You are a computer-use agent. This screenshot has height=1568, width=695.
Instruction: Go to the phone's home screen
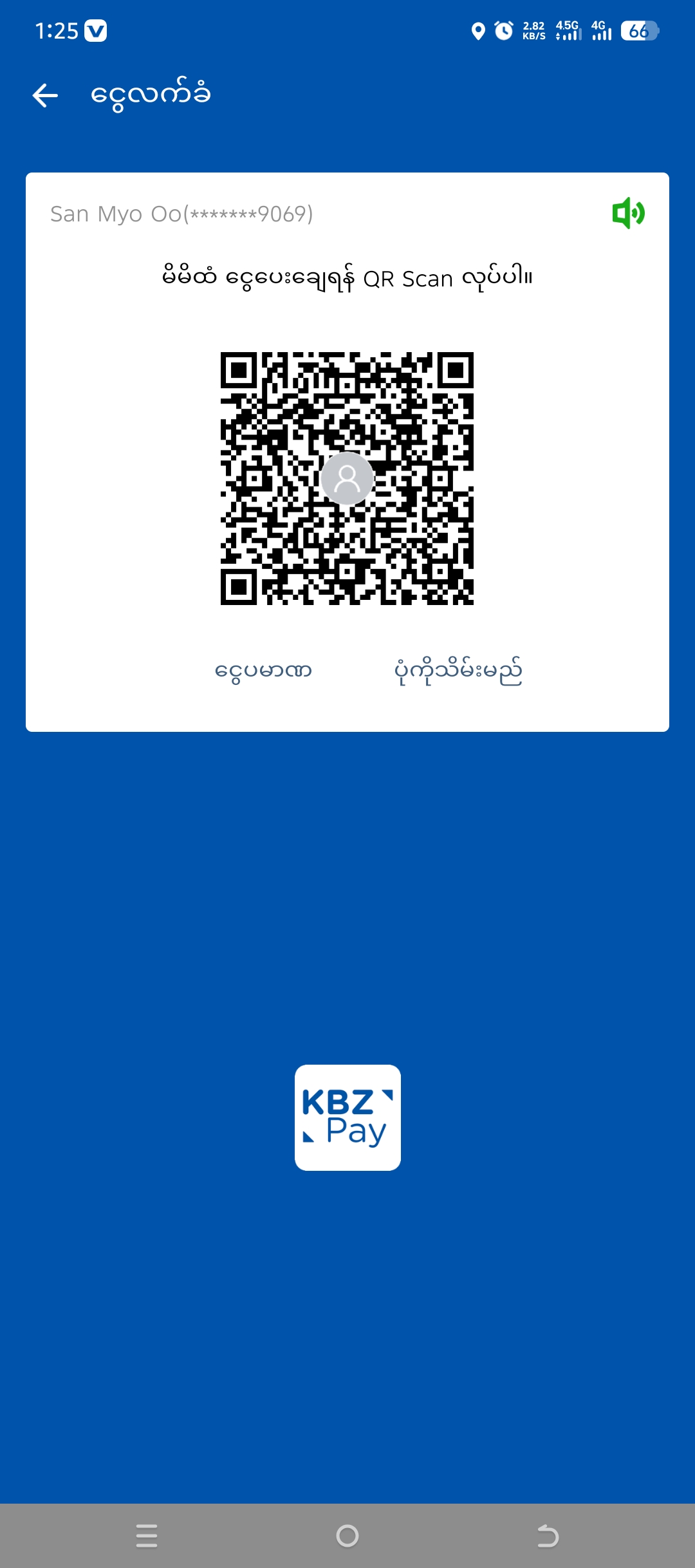point(347,1536)
